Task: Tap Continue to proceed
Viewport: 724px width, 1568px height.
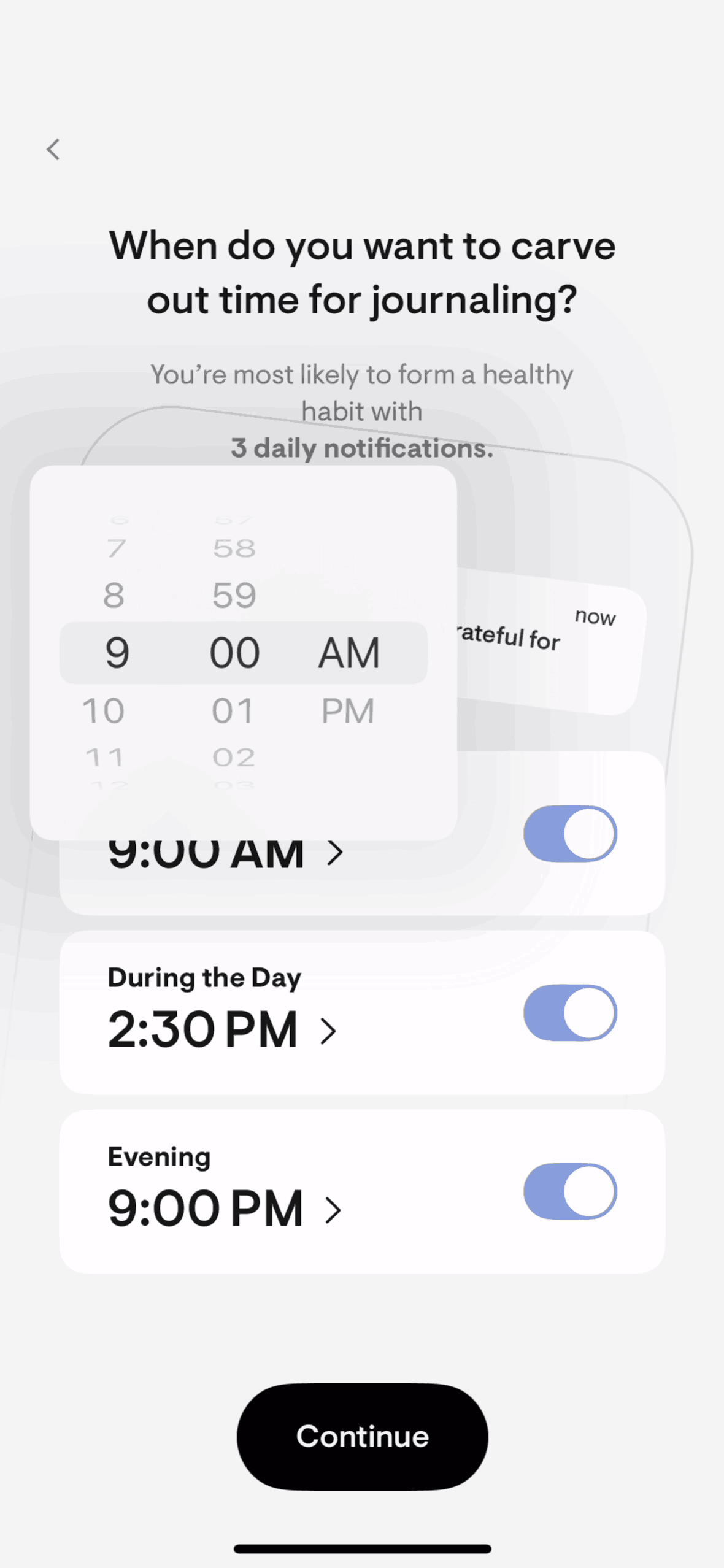Action: click(x=362, y=1436)
